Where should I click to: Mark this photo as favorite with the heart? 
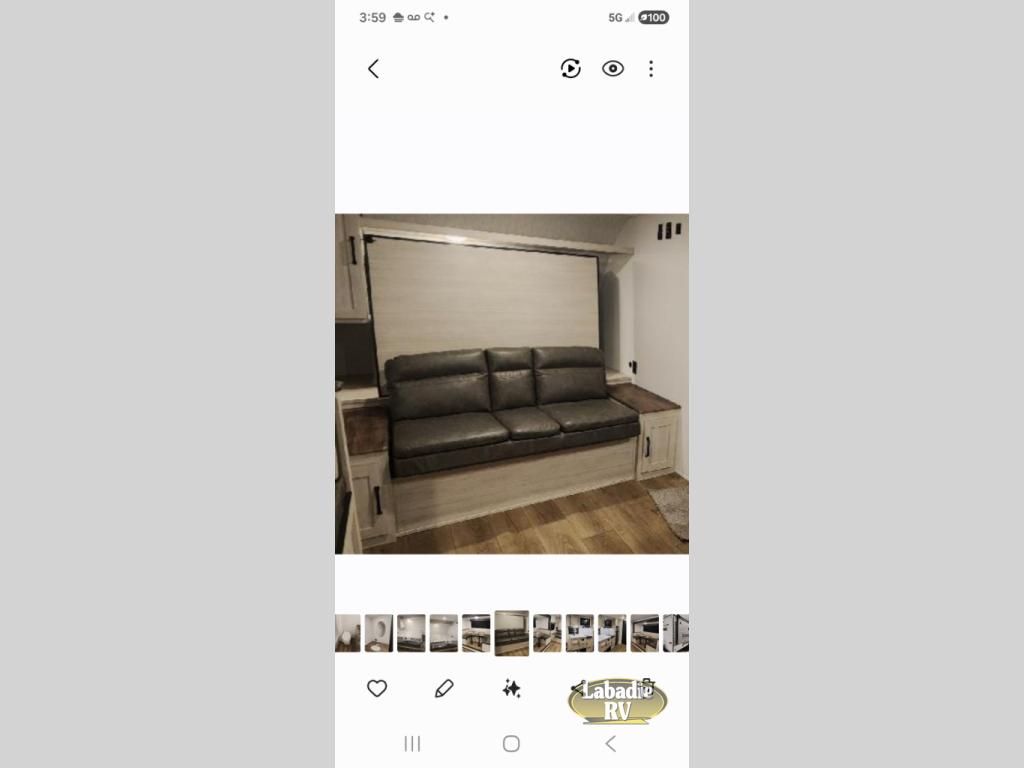(377, 688)
